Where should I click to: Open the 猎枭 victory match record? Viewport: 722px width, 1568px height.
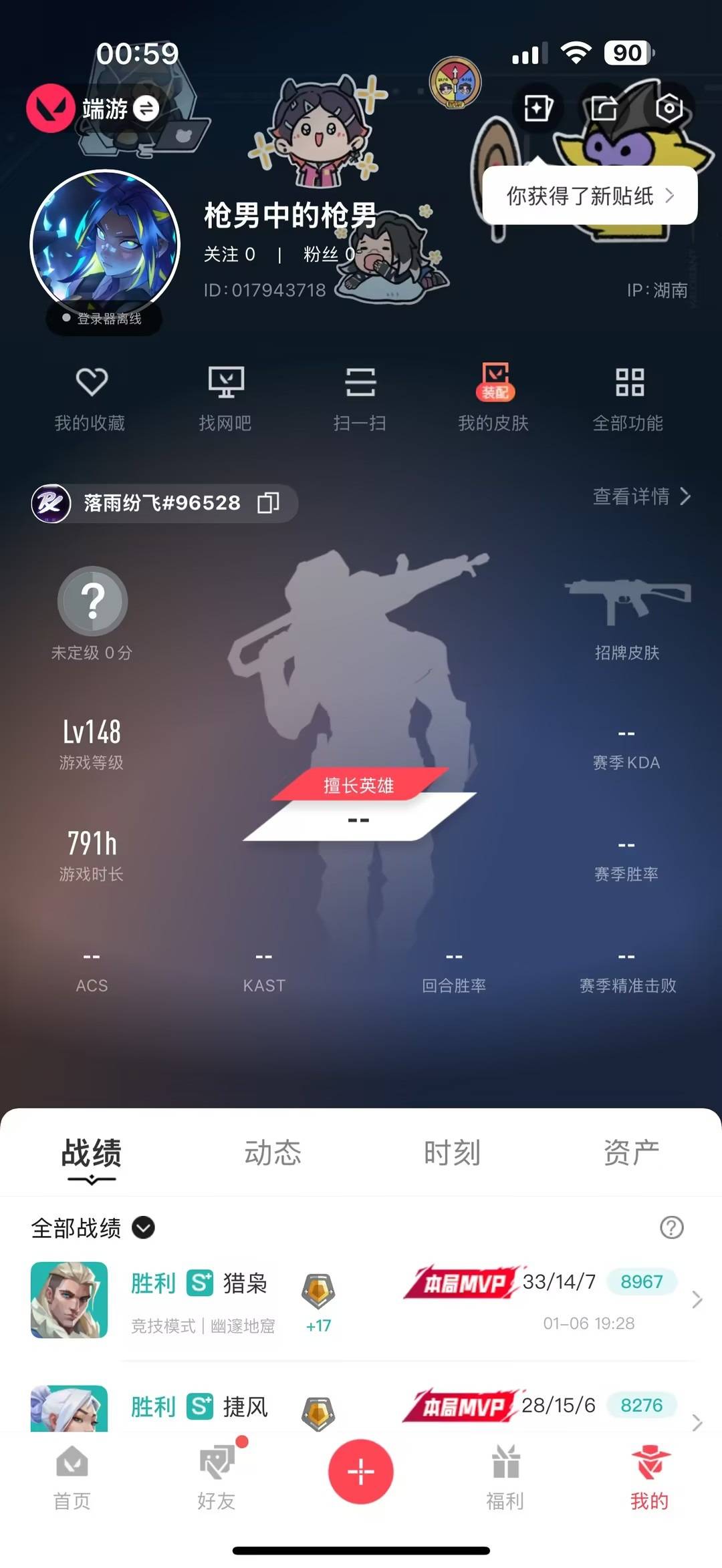[x=361, y=1301]
